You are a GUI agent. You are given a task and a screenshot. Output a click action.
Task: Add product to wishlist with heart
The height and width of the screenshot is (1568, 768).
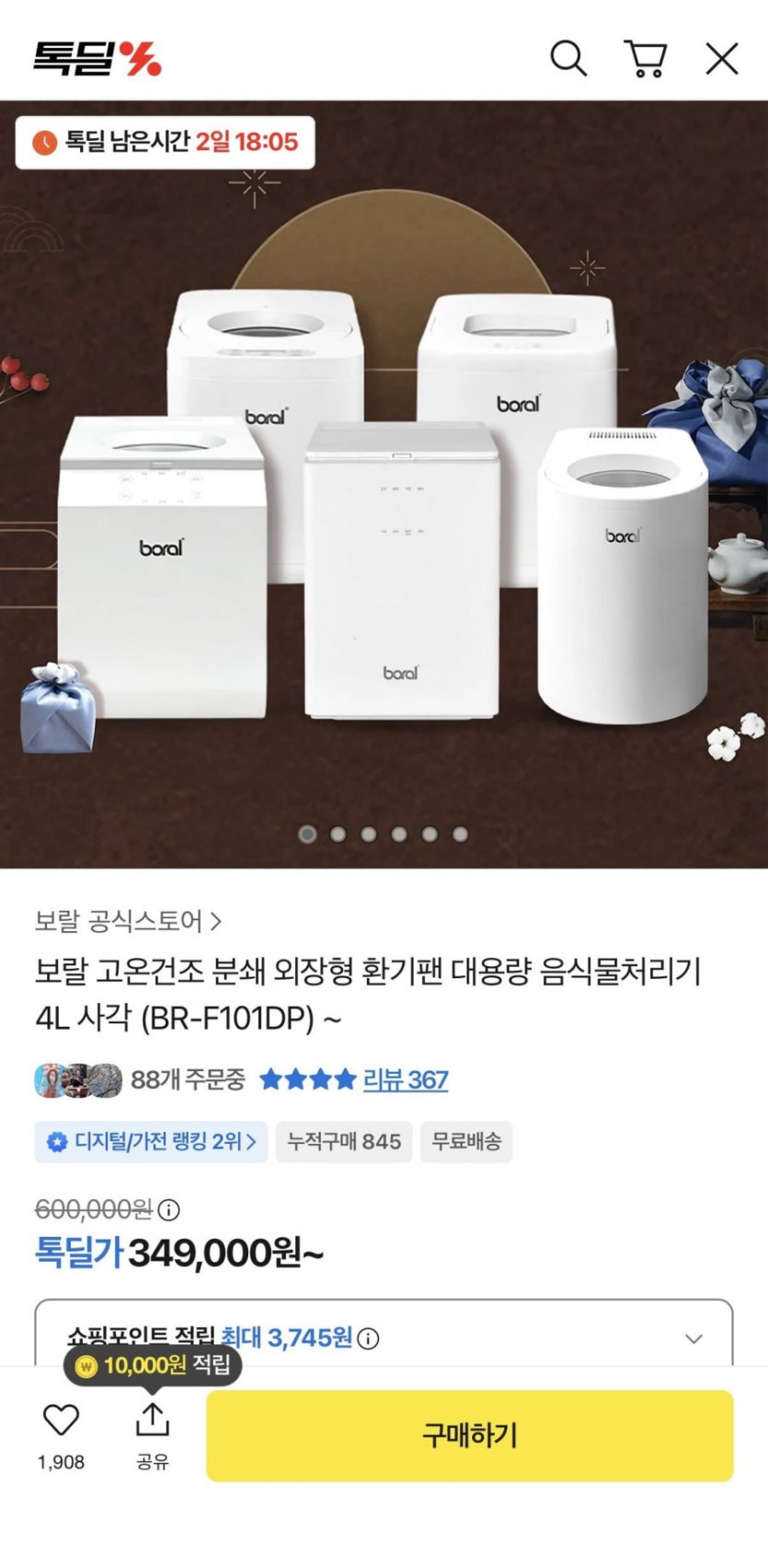[61, 1422]
